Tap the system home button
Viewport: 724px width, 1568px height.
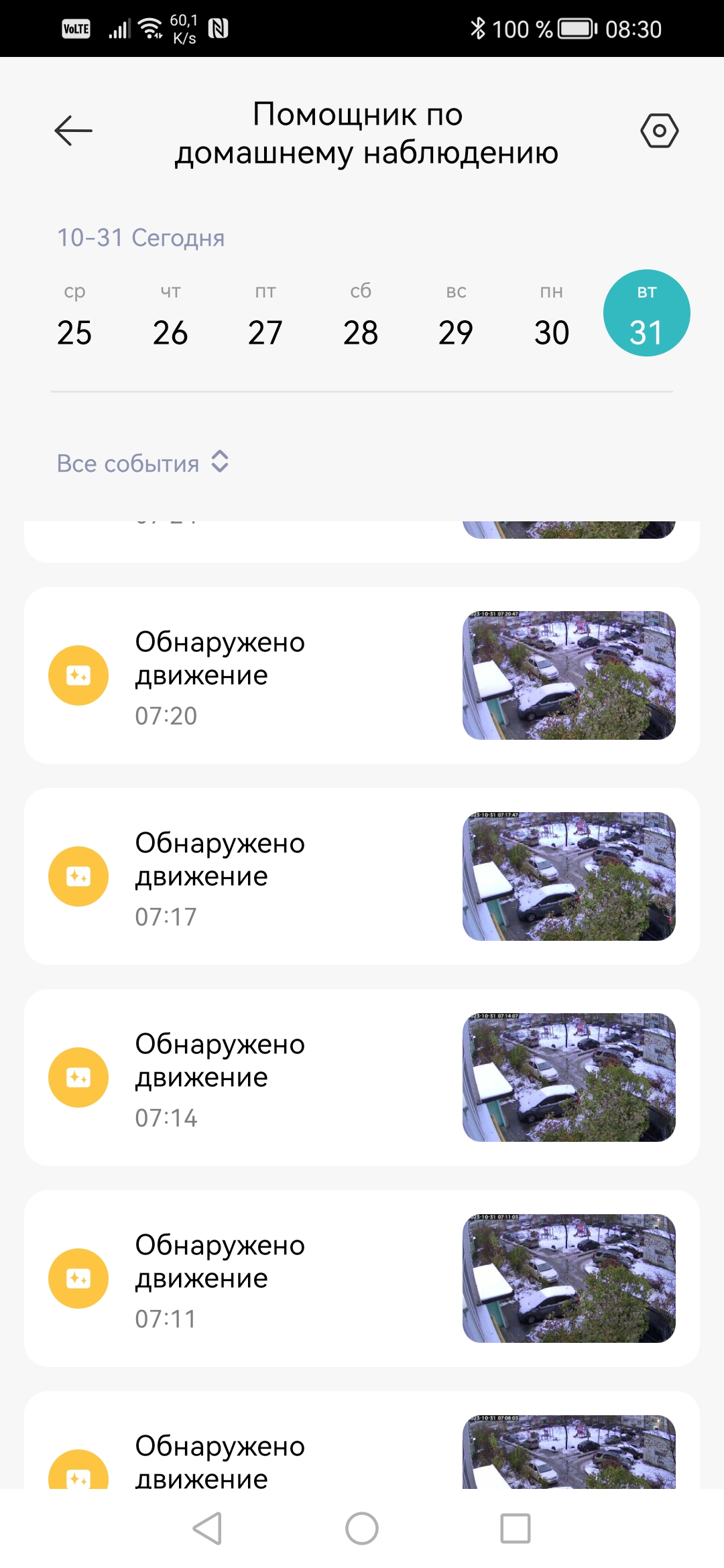[x=362, y=1528]
